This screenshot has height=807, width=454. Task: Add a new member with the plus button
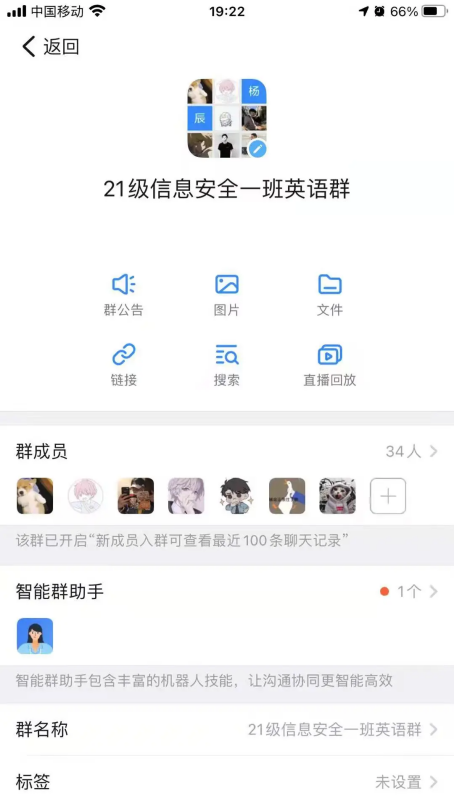[x=388, y=496]
